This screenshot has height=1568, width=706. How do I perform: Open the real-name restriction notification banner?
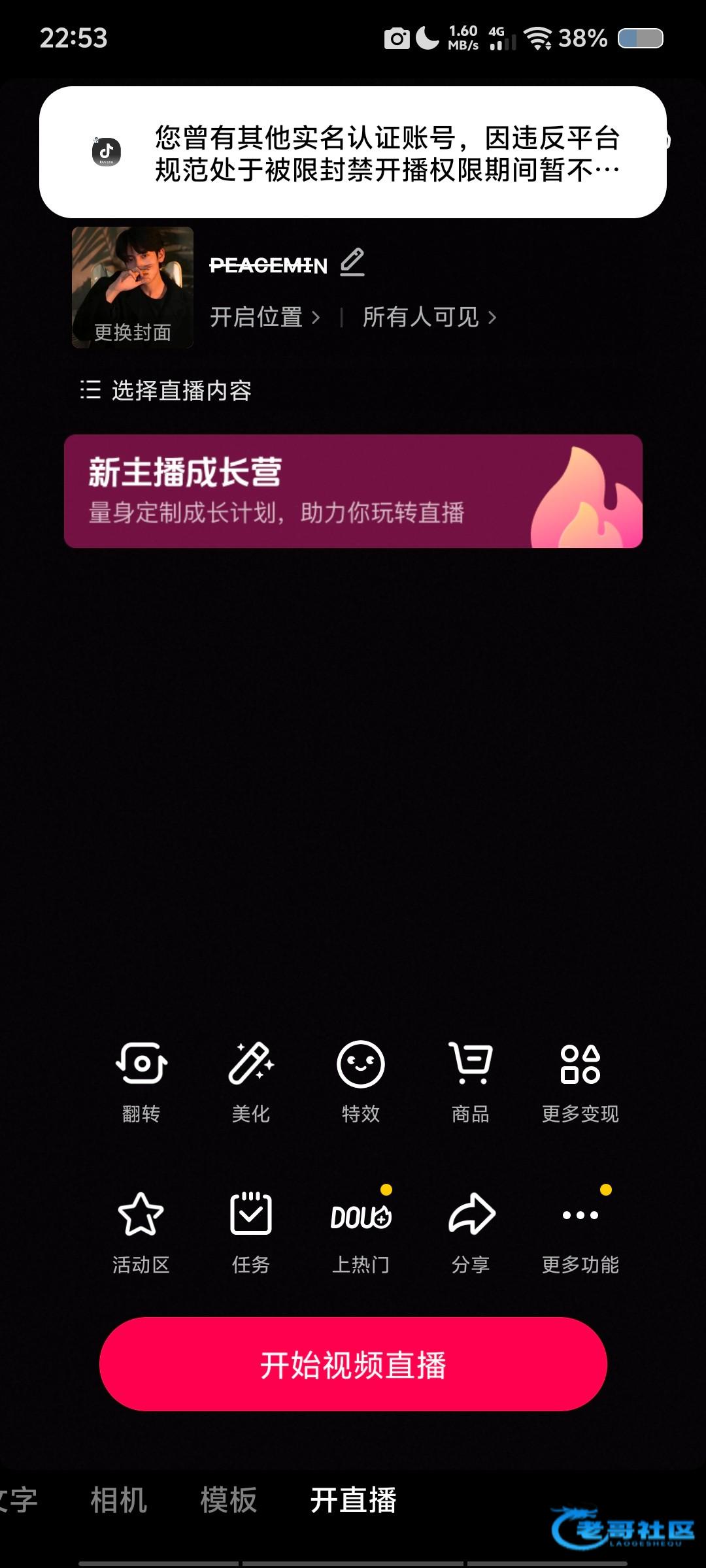(353, 153)
